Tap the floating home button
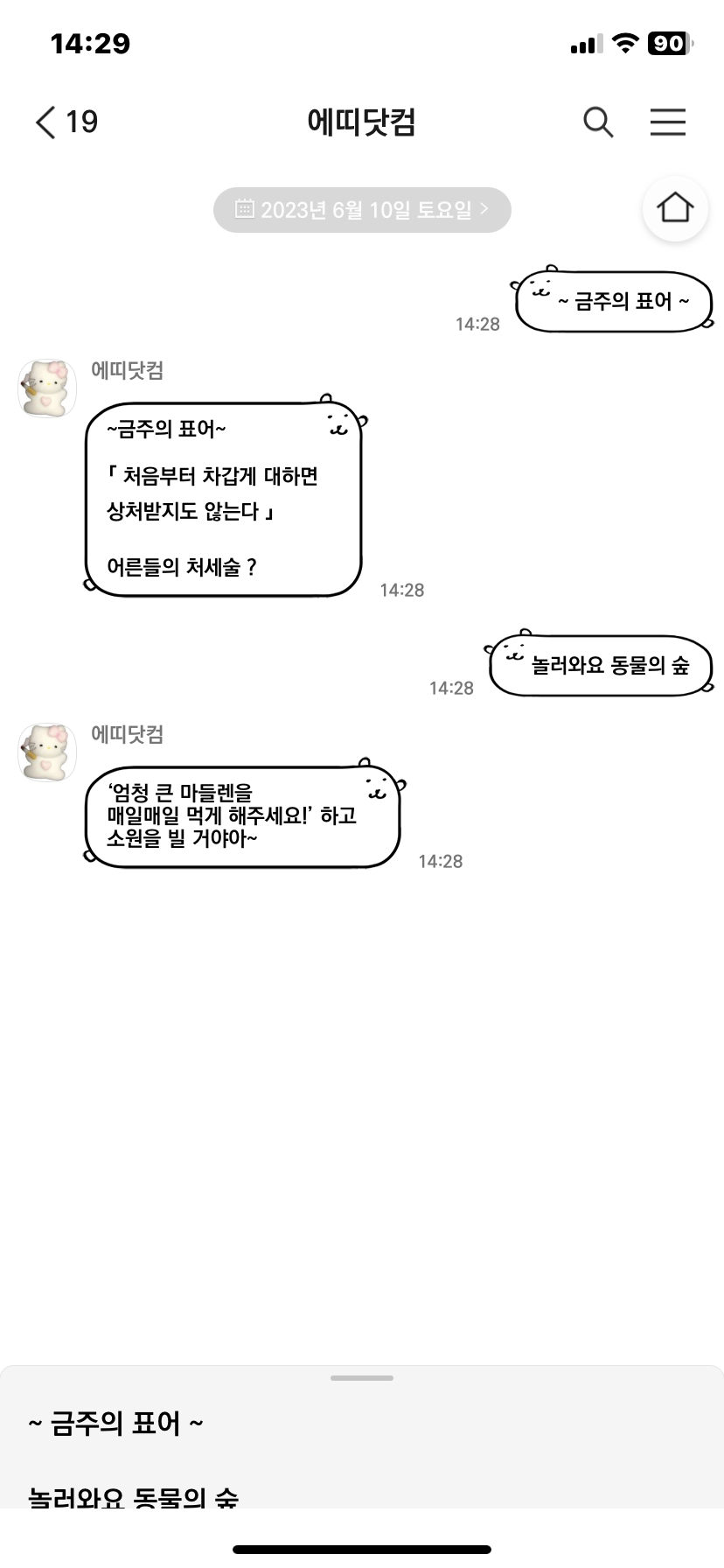724x1568 pixels. (675, 208)
